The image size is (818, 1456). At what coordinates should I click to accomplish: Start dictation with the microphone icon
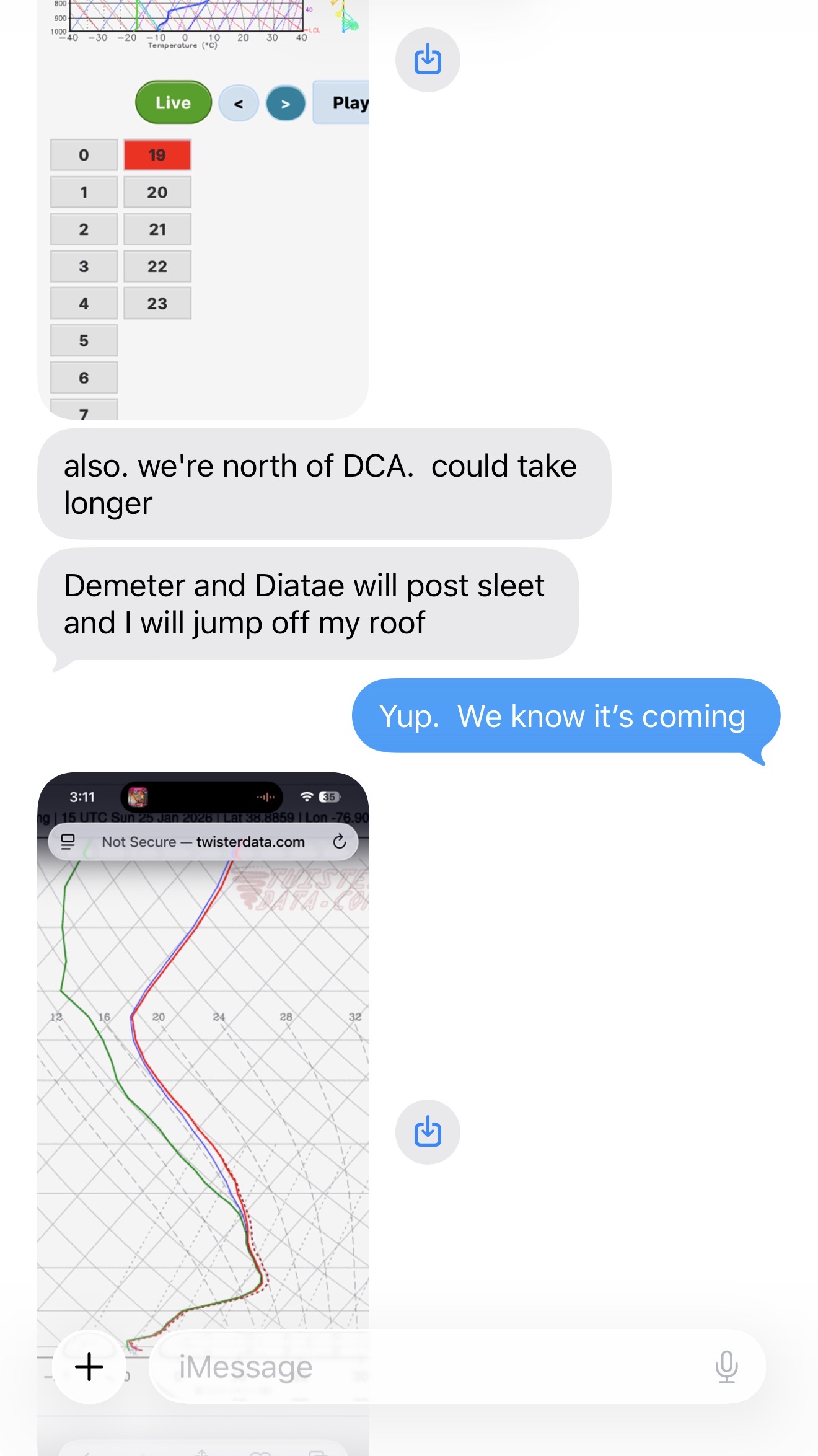click(726, 1367)
